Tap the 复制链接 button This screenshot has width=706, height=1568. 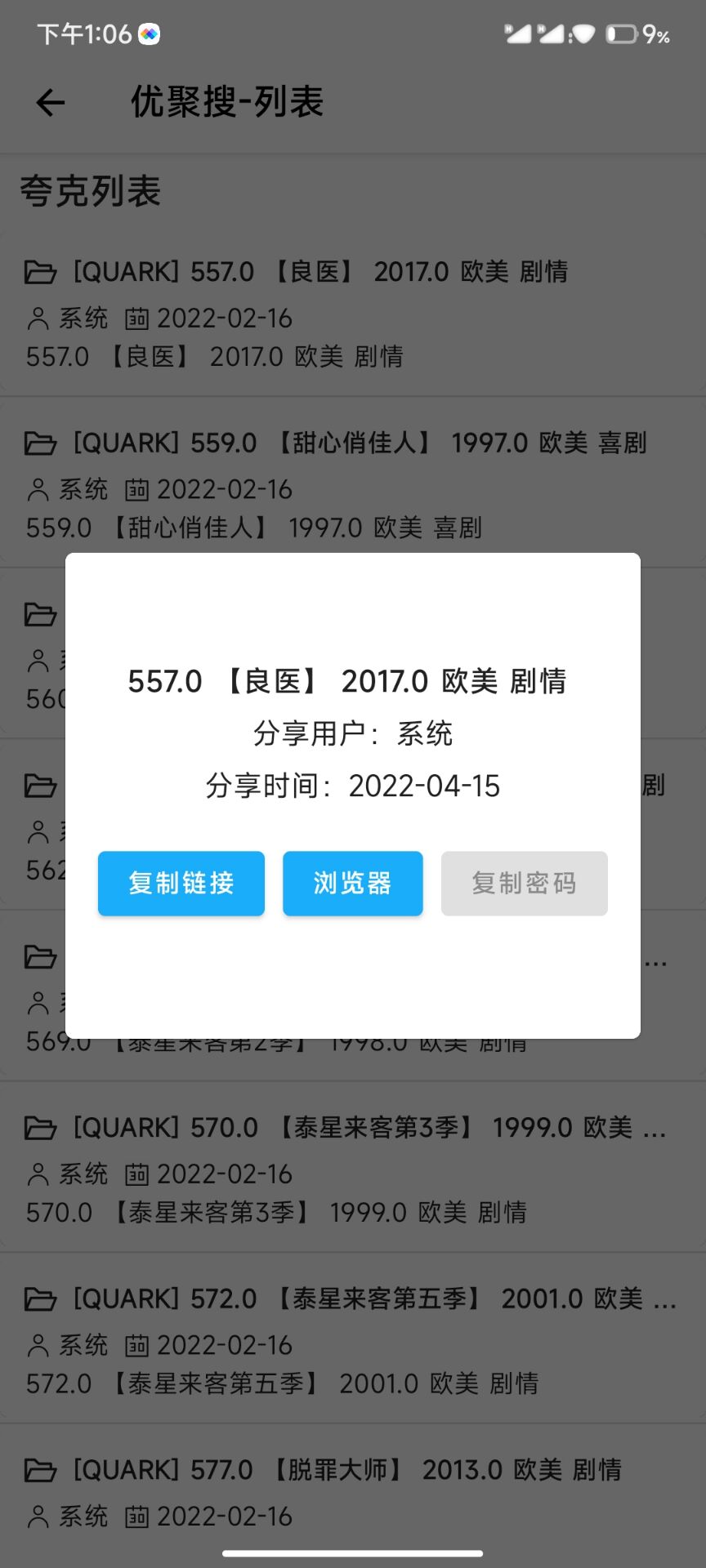click(181, 884)
